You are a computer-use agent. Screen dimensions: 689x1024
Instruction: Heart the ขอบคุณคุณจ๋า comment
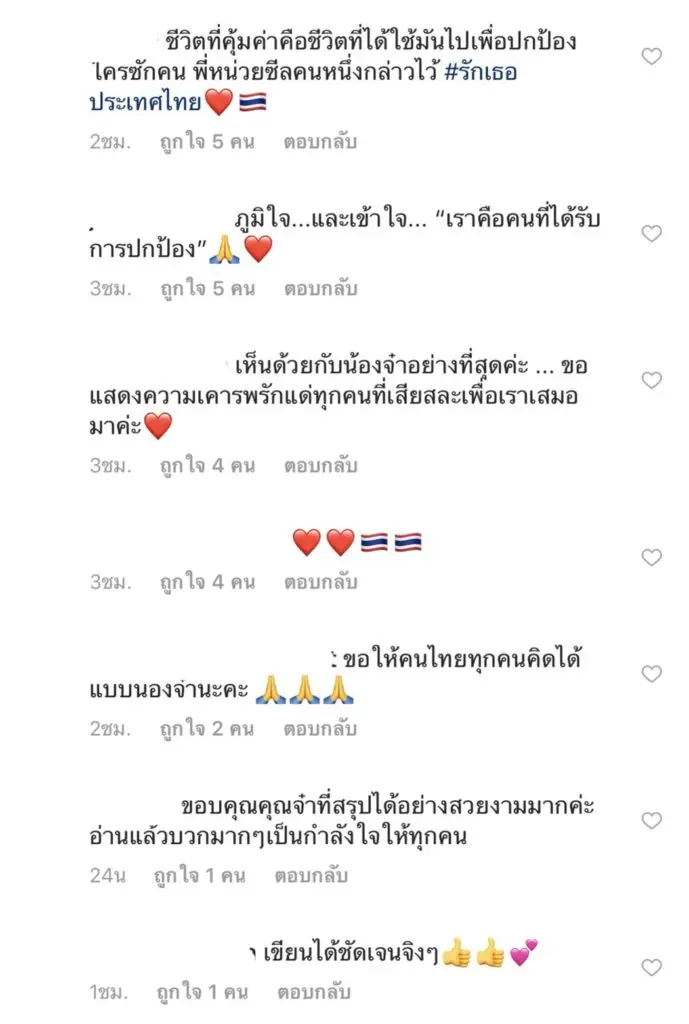point(651,821)
